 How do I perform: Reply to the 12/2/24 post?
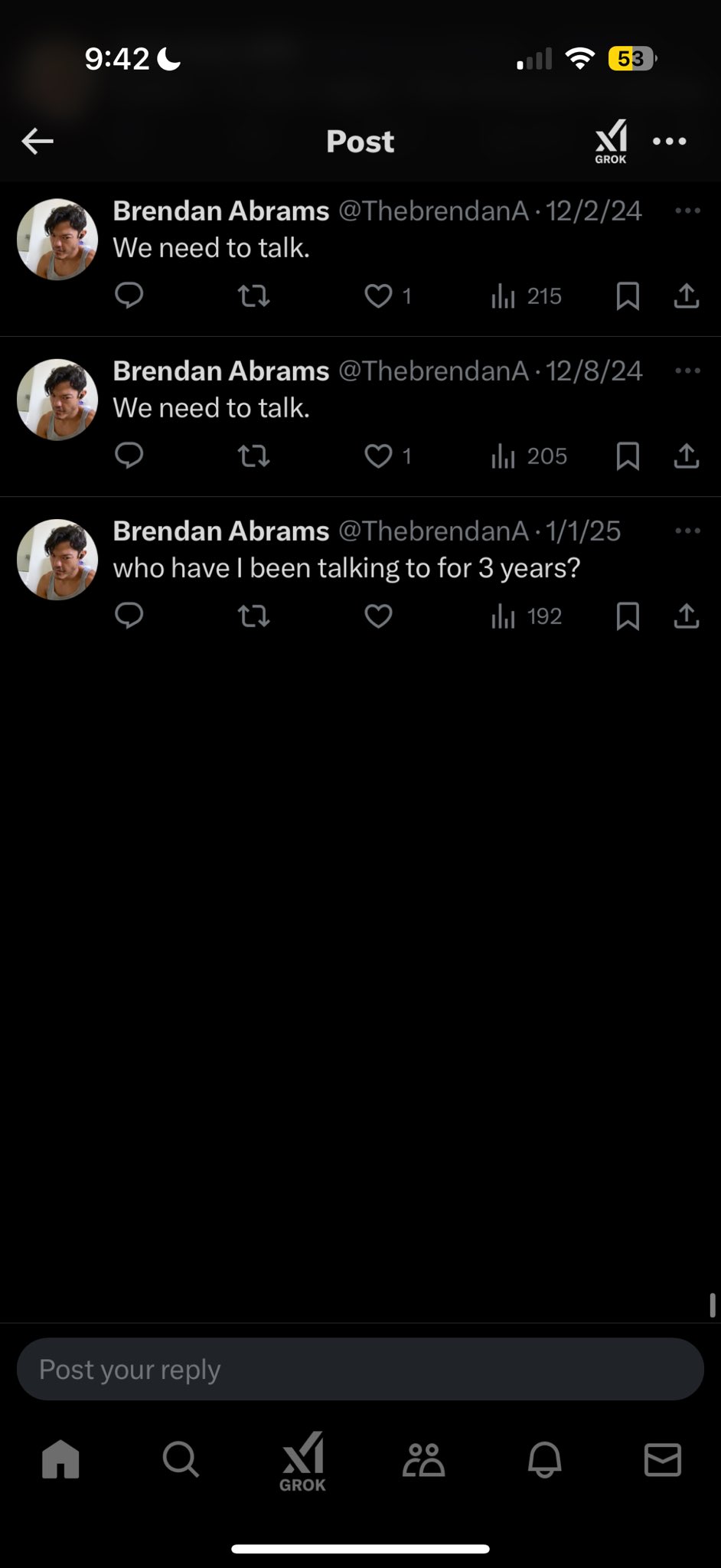pos(129,296)
